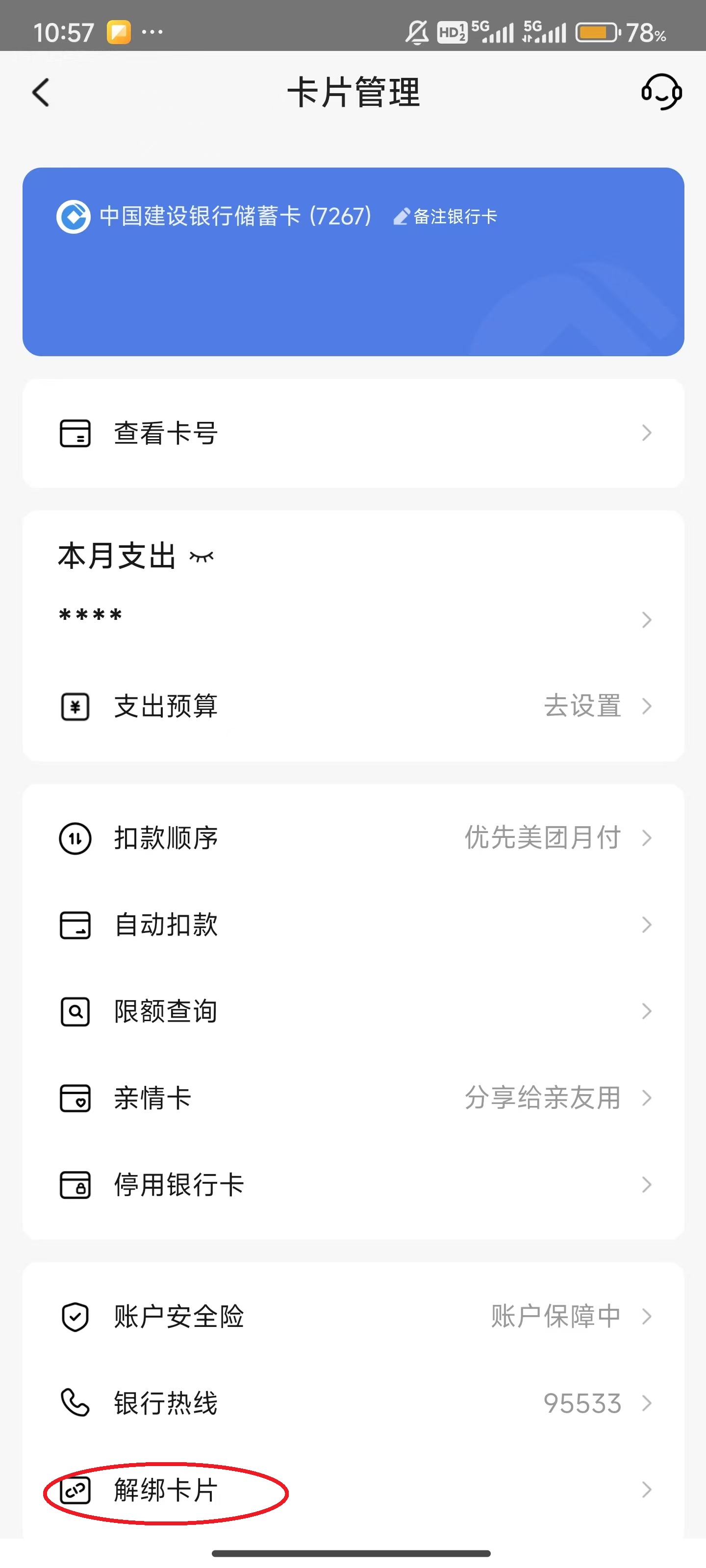Click the 限额查询 magnifier icon
The image size is (706, 1568).
(x=75, y=1011)
